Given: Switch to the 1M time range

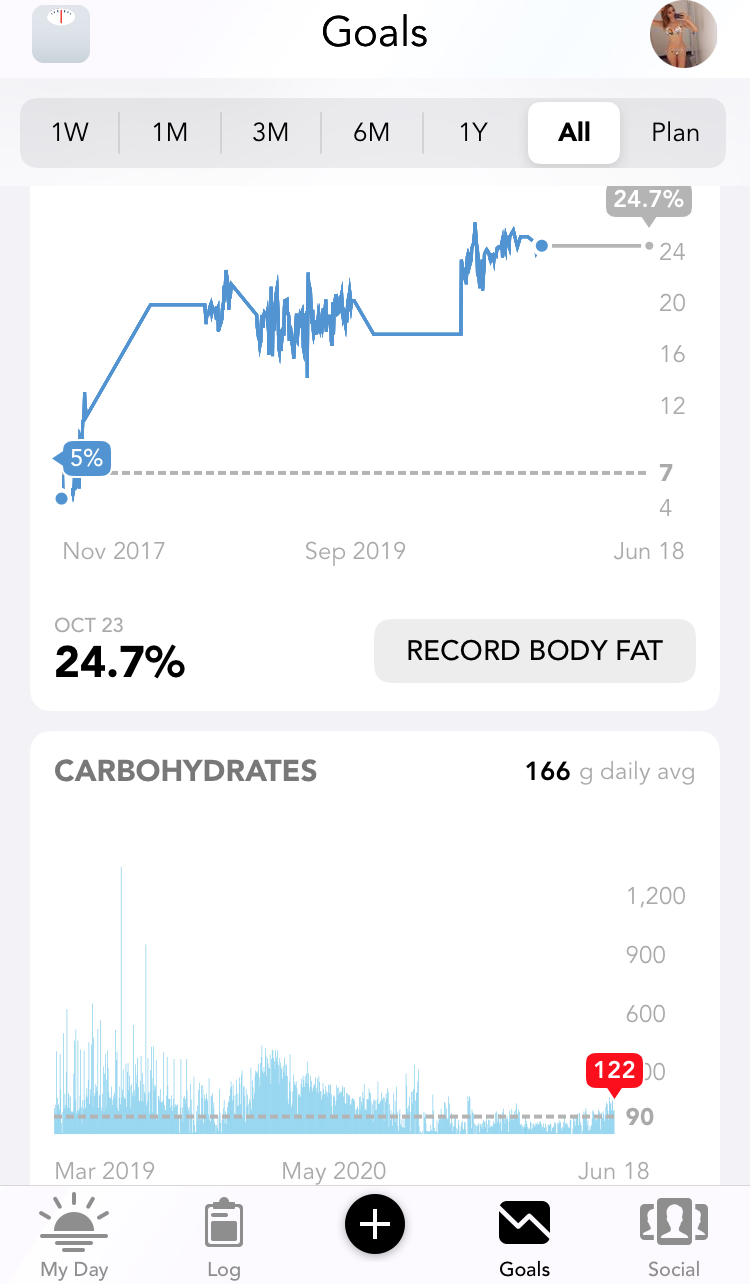Looking at the screenshot, I should tap(170, 132).
